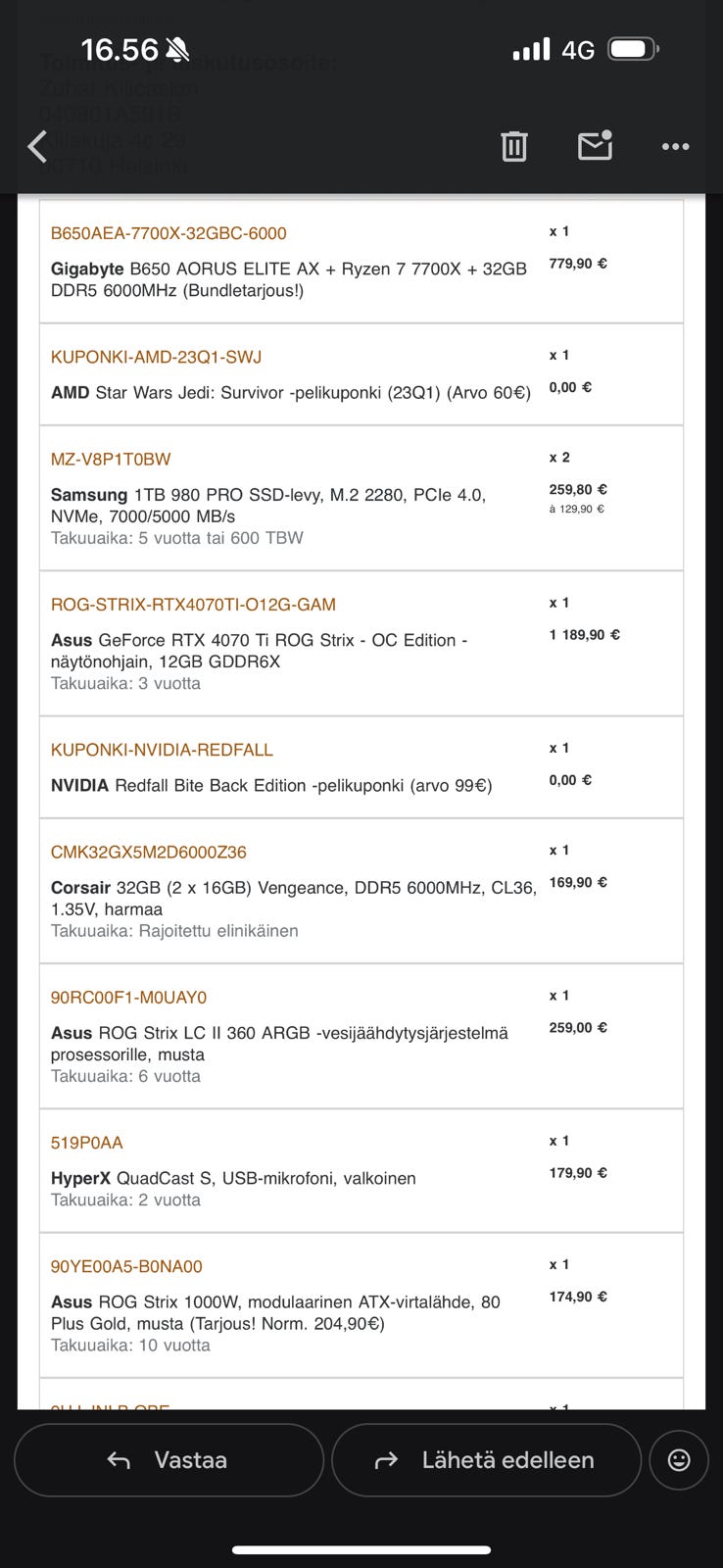Go back to the inbox
Screen dimensions: 723x1568
[x=37, y=147]
